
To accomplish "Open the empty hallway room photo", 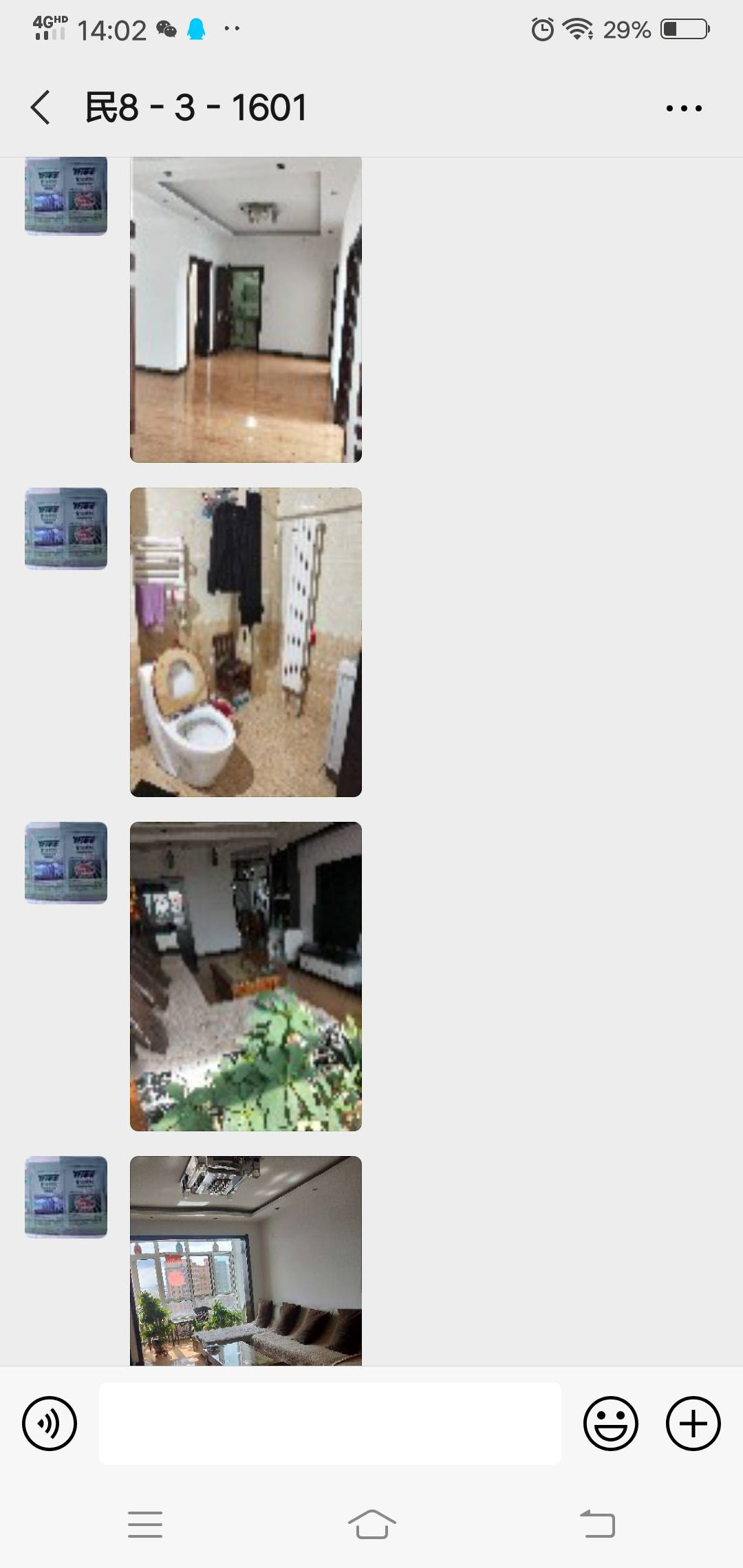I will click(246, 309).
